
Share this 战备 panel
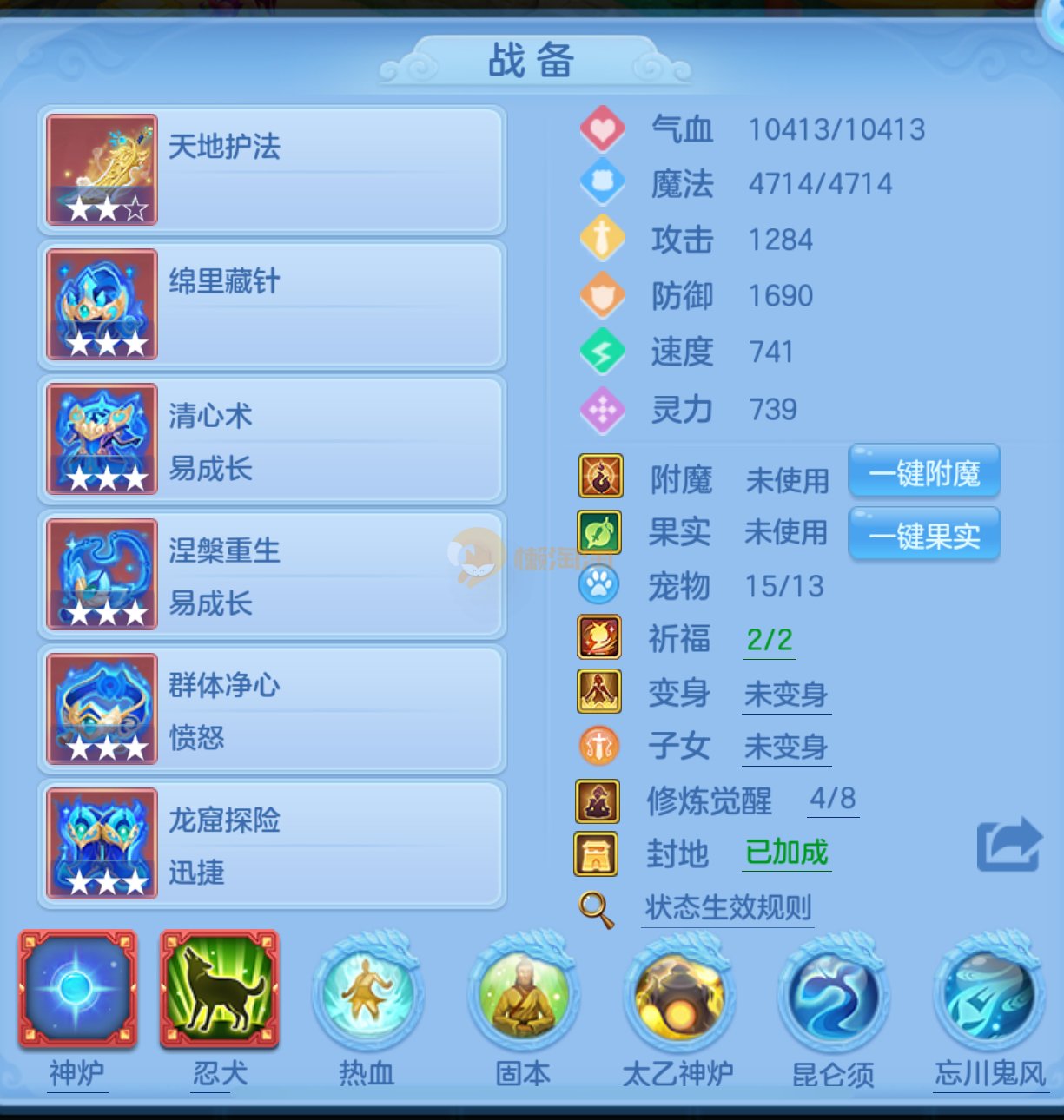pyautogui.click(x=1008, y=845)
